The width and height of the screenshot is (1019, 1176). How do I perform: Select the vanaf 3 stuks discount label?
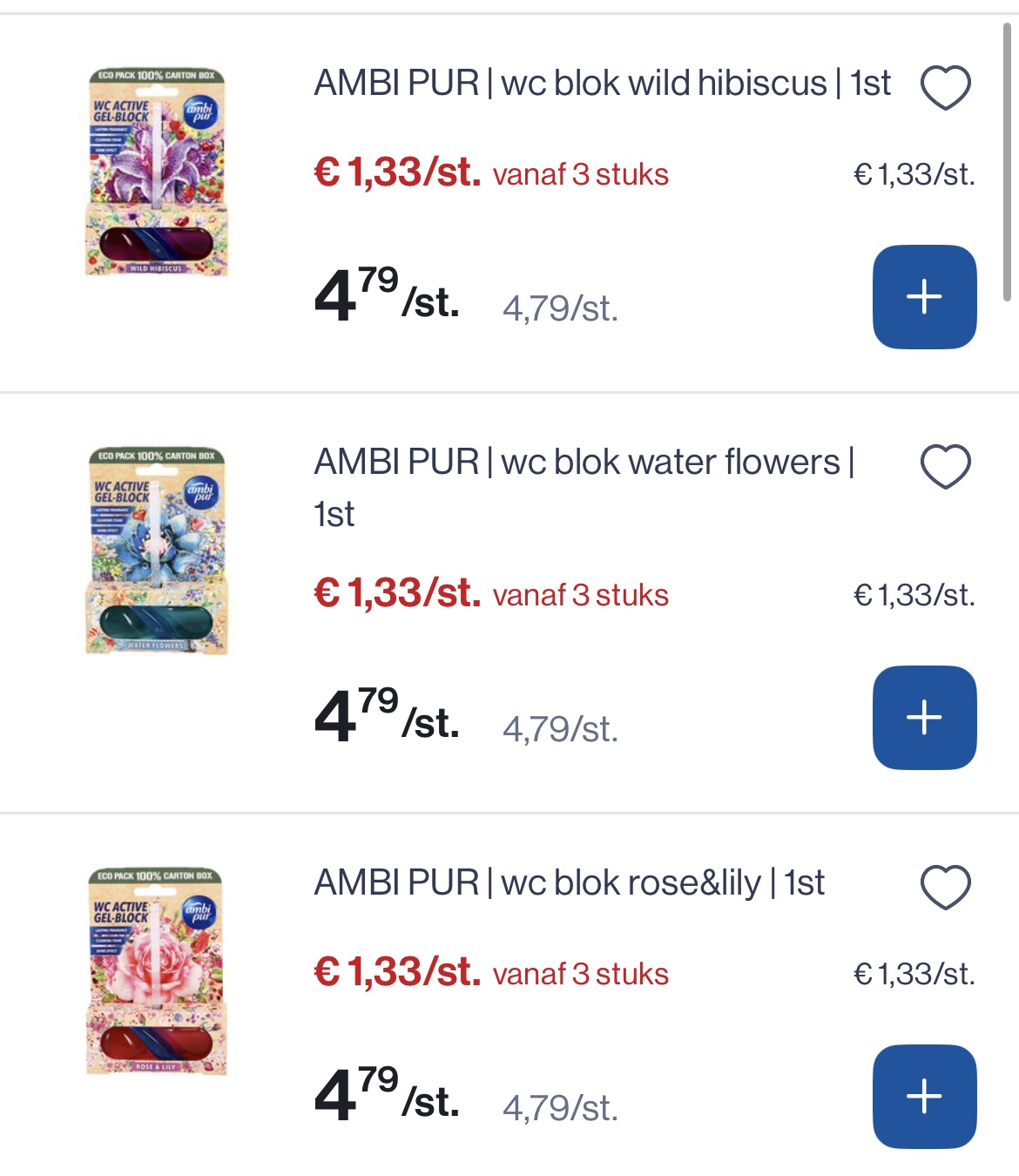tap(581, 174)
